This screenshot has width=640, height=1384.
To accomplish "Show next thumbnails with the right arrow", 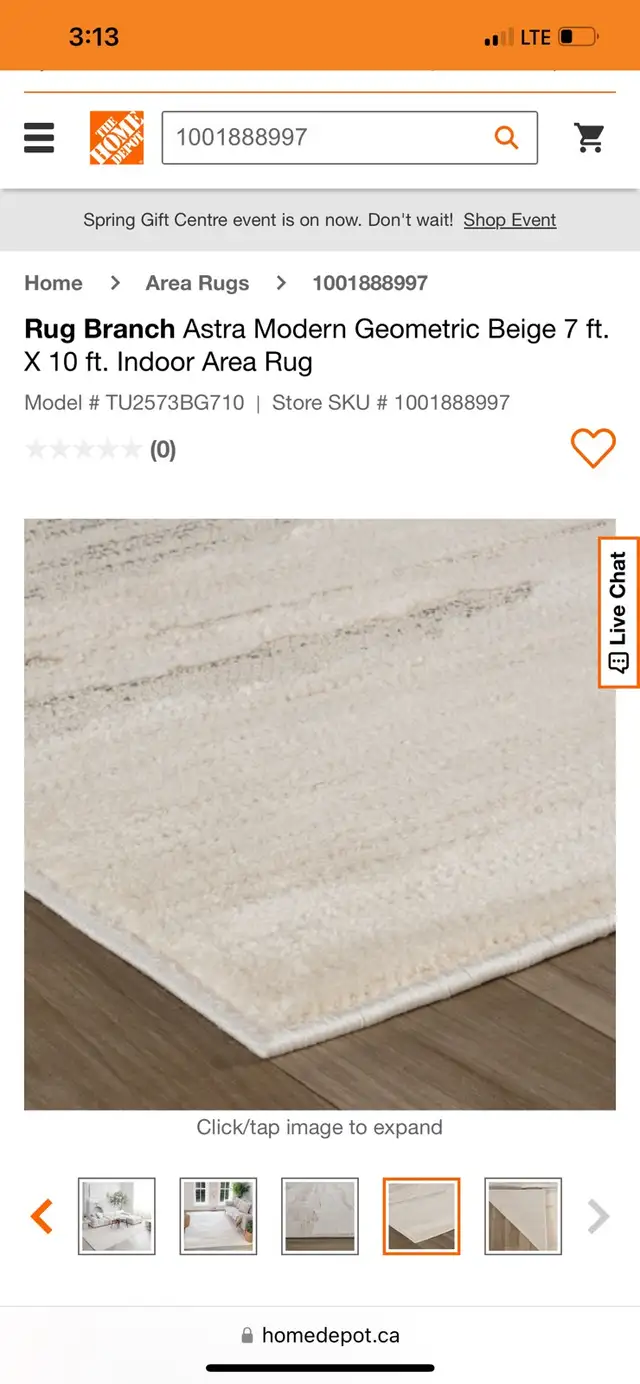I will (x=598, y=1216).
